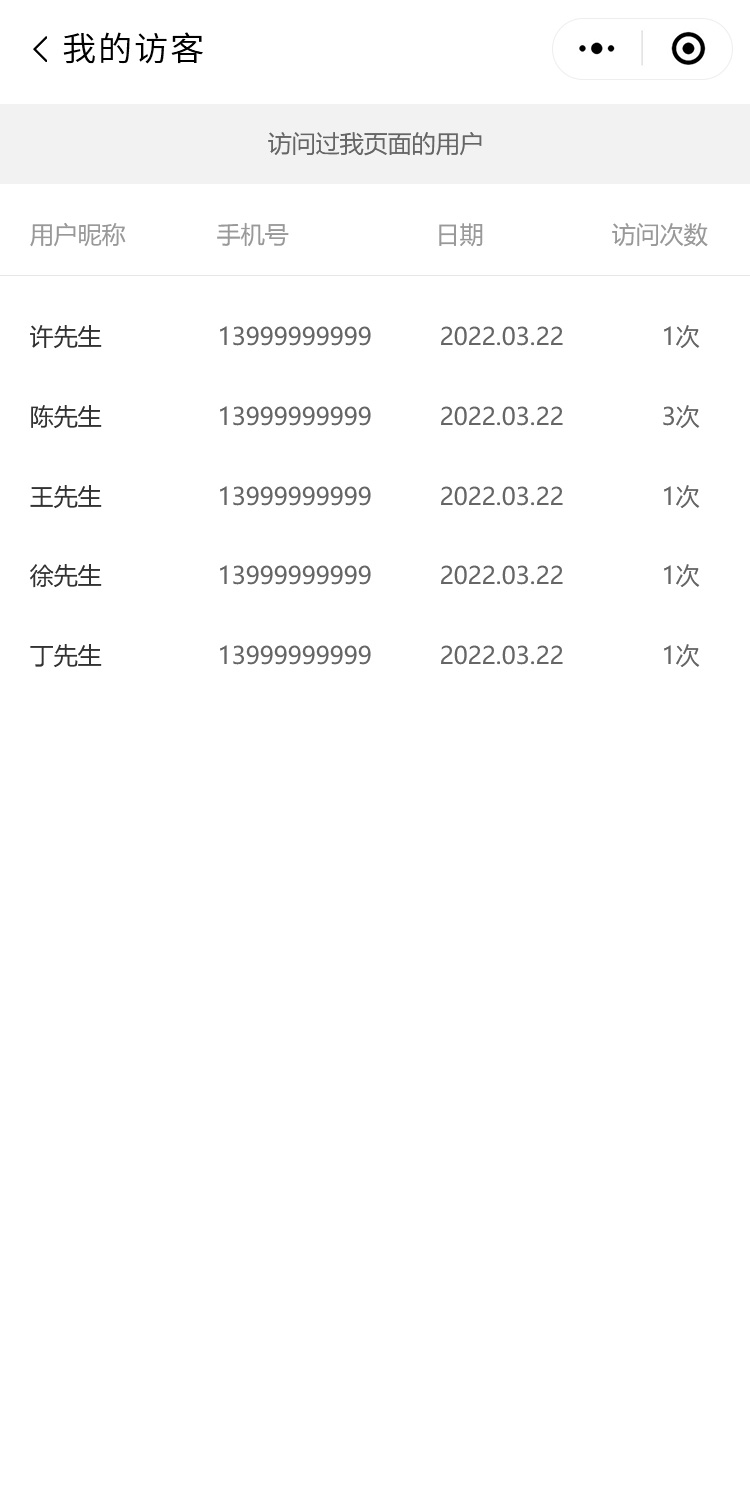
Task: Close the mini program with the circle button
Action: (688, 49)
